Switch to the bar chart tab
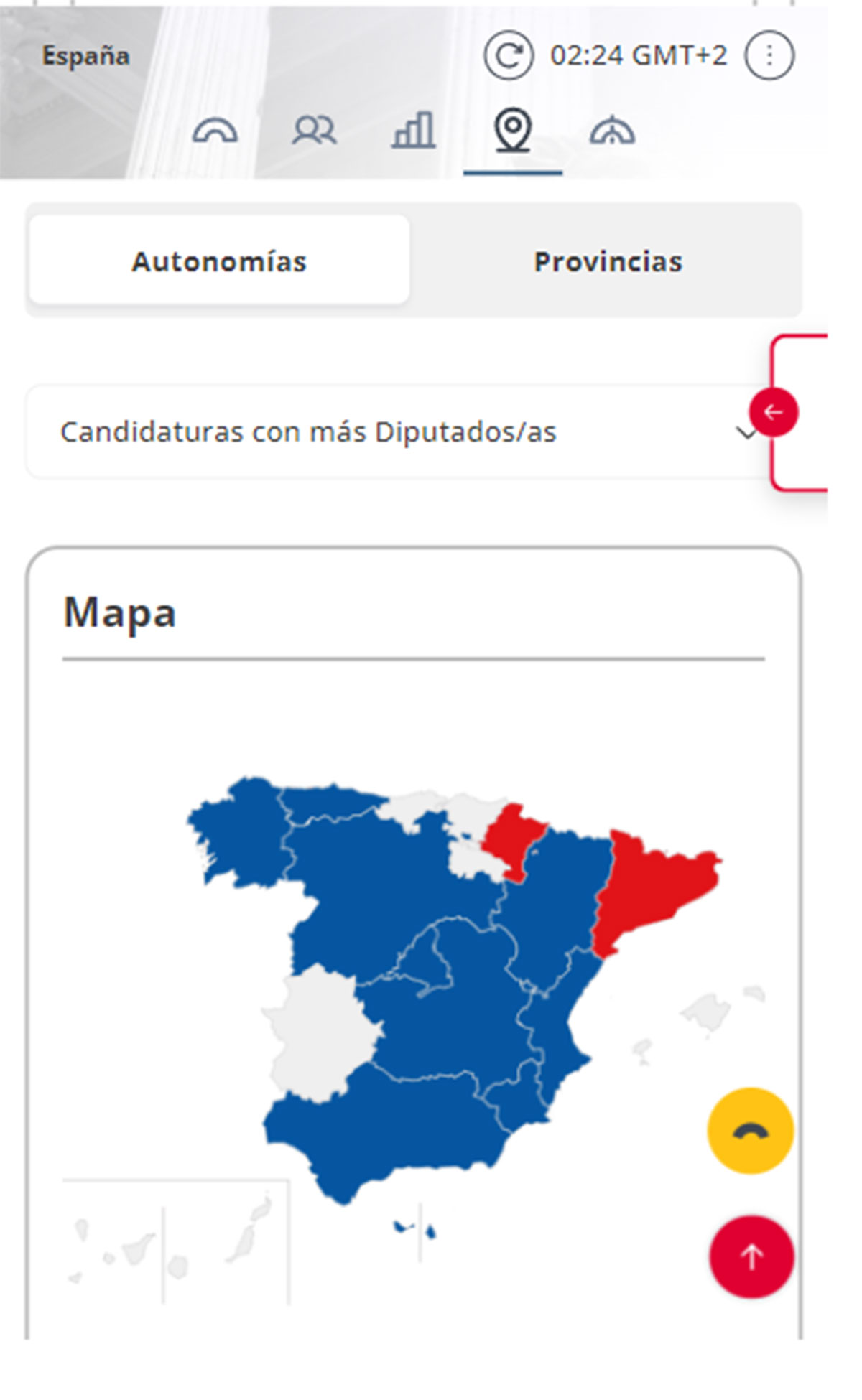862x1400 pixels. (413, 131)
